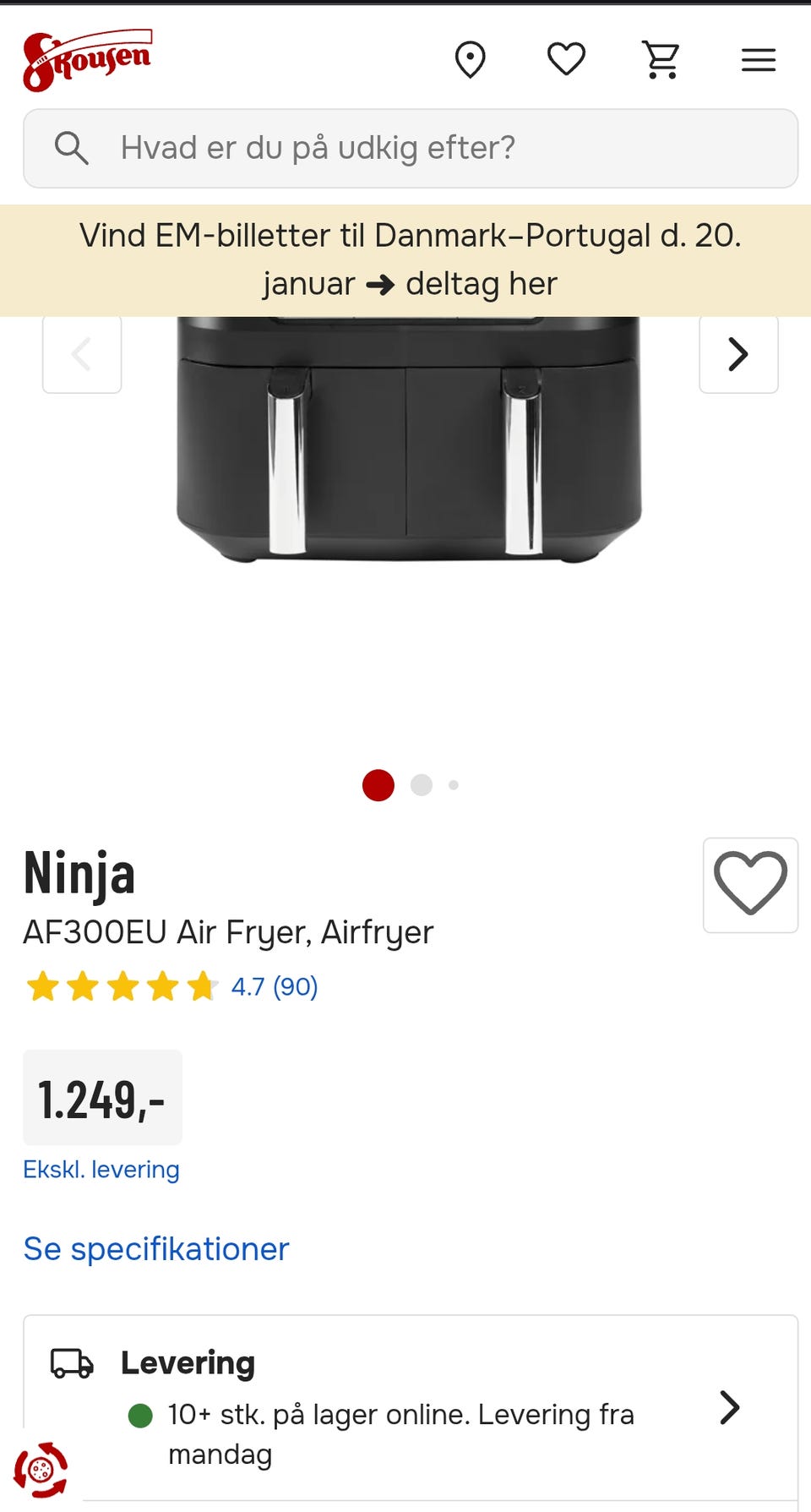811x1512 pixels.
Task: Open the cookie settings icon
Action: point(41,1471)
